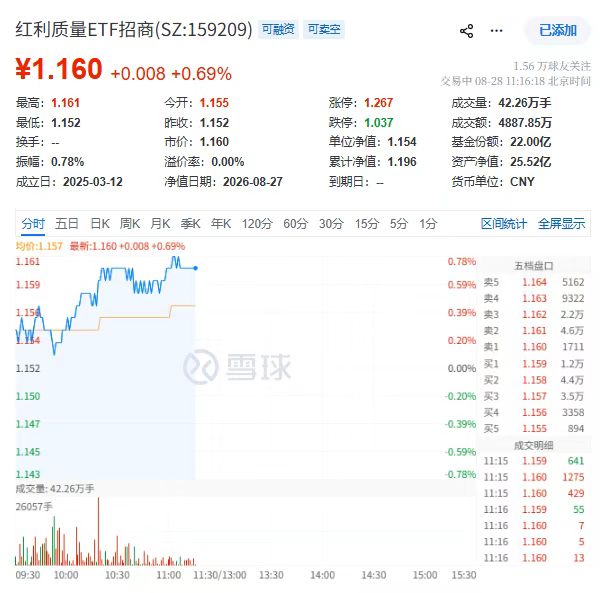600x593 pixels.
Task: Open 全屏显示 fullscreen chart
Action: [561, 223]
